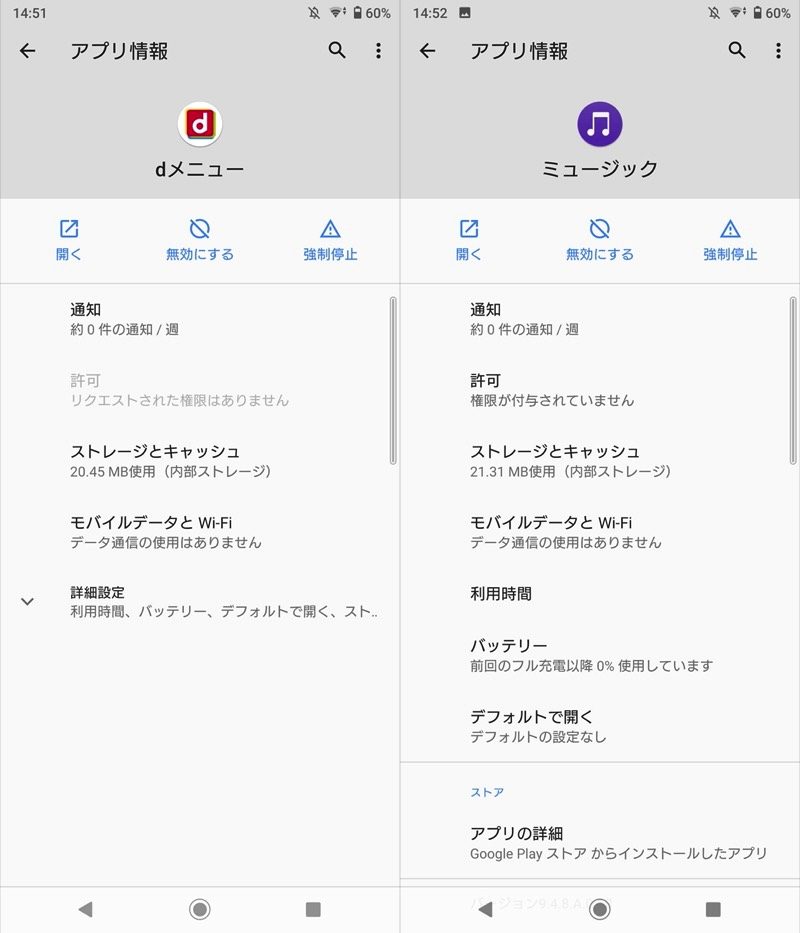
Task: Search settings from dメニュー app info
Action: (337, 51)
